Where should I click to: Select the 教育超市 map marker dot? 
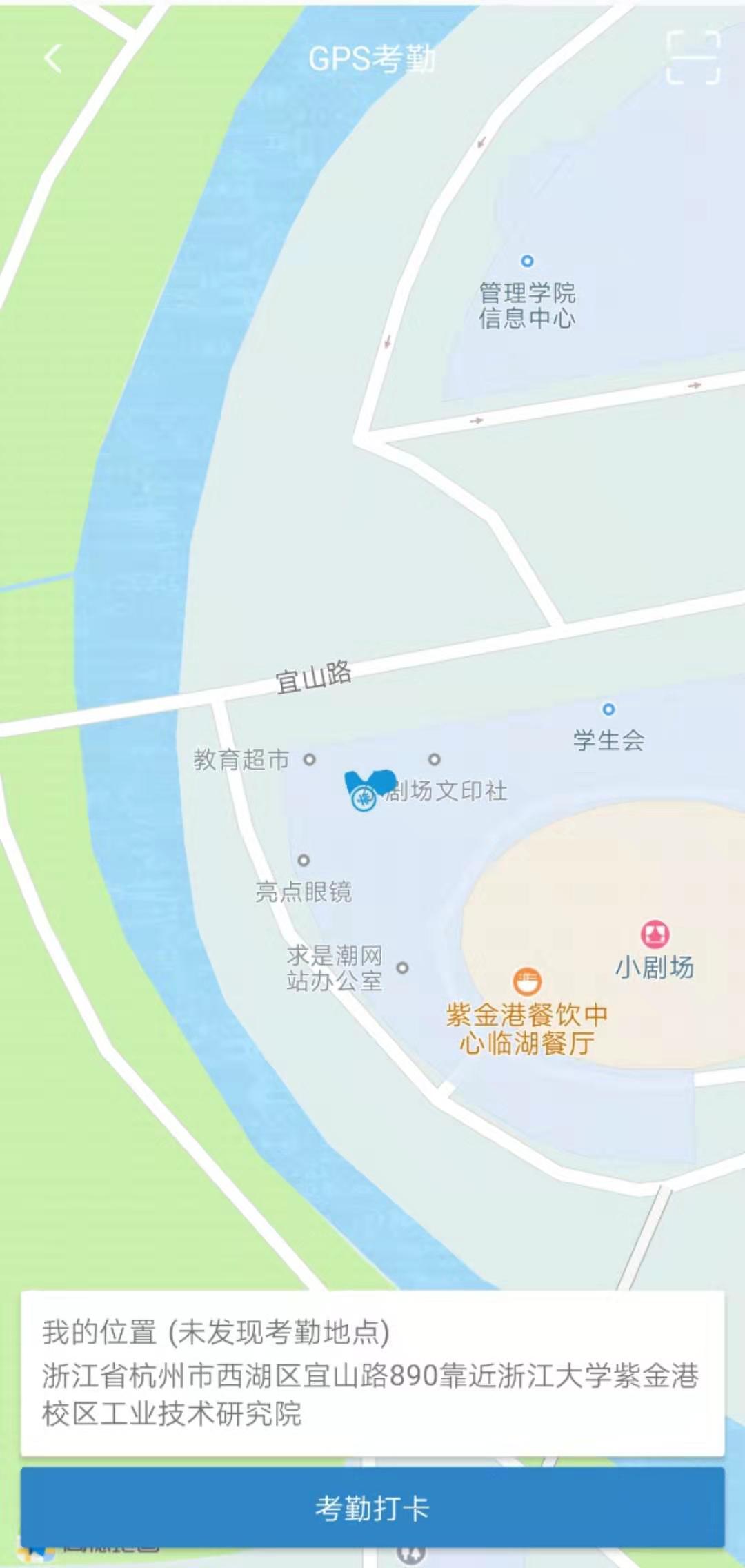coord(308,758)
